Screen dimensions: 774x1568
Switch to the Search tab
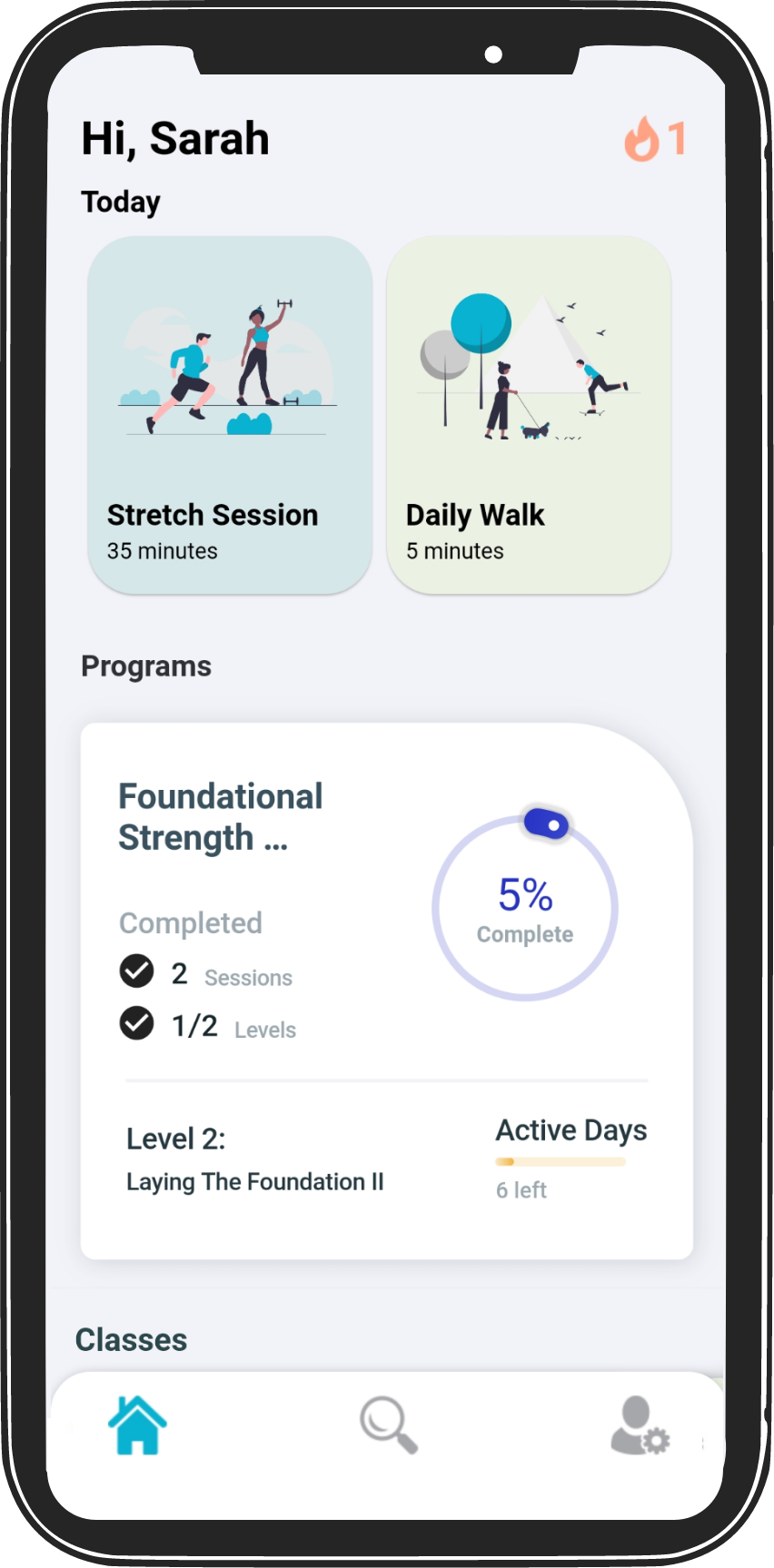click(x=389, y=1425)
